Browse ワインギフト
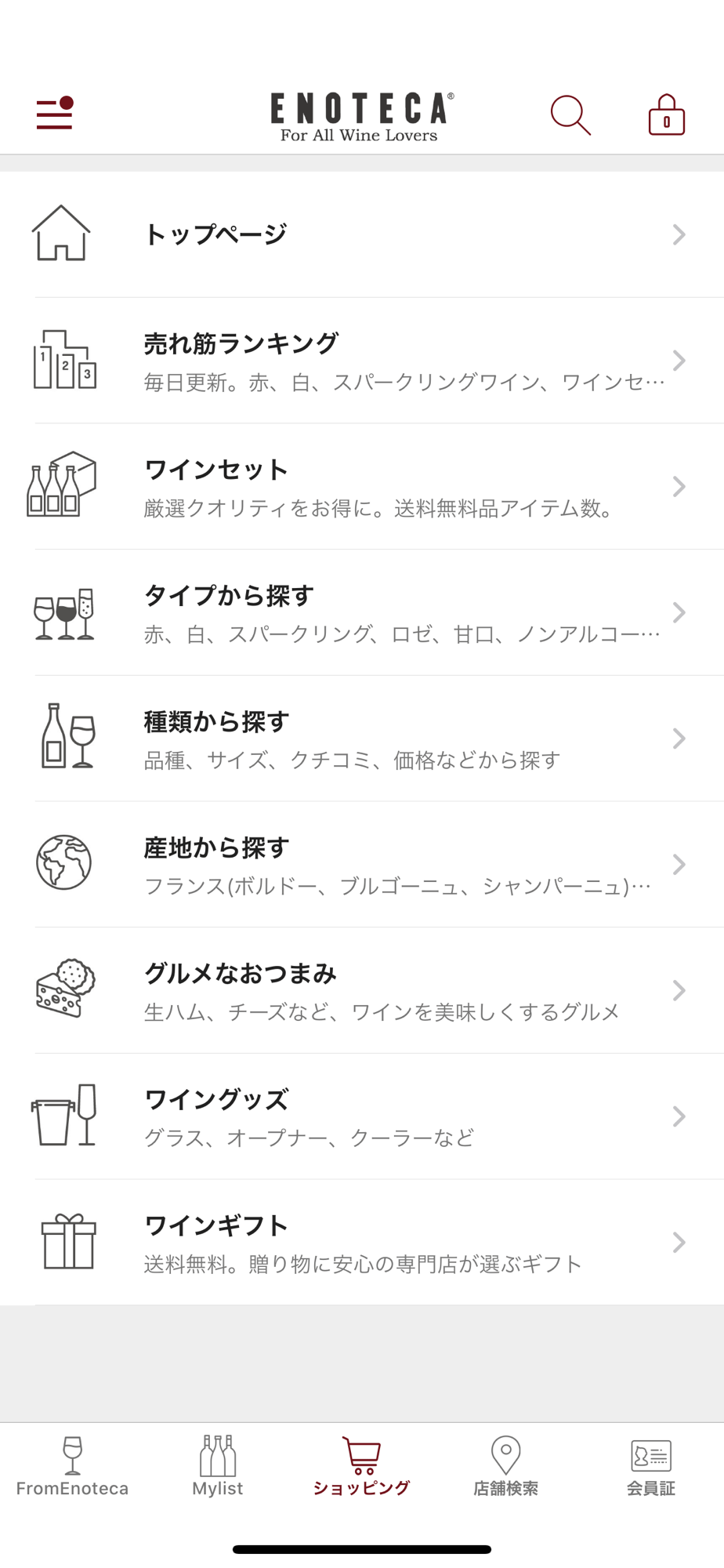The height and width of the screenshot is (1568, 724). tap(362, 1243)
